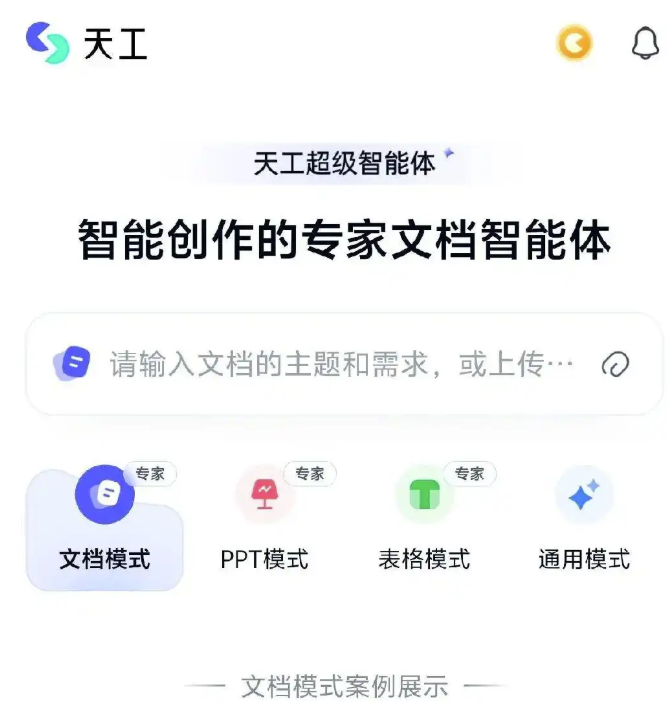This screenshot has width=670, height=703.
Task: Attach a file with the paperclip icon
Action: tap(615, 364)
